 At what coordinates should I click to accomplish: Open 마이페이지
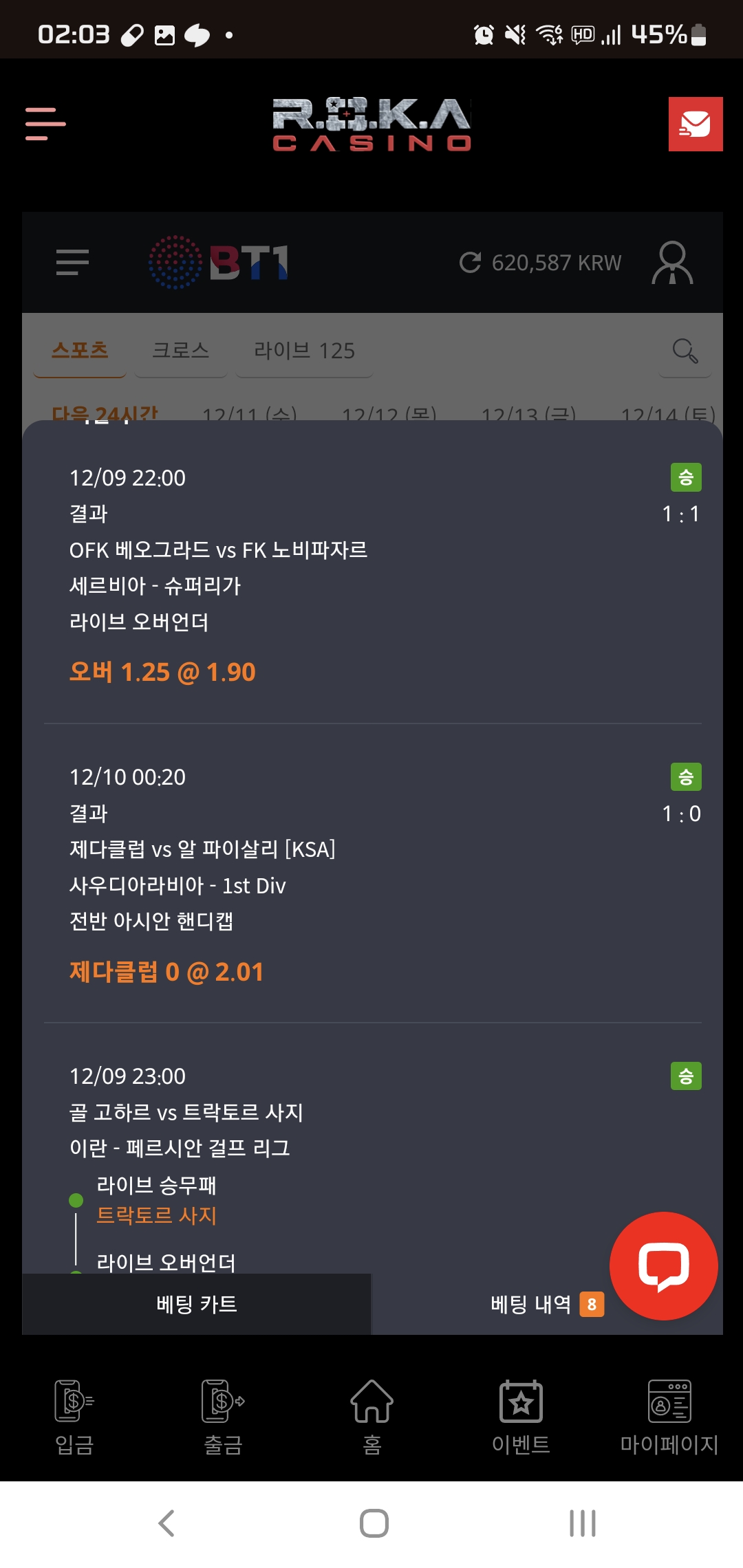click(x=669, y=1417)
